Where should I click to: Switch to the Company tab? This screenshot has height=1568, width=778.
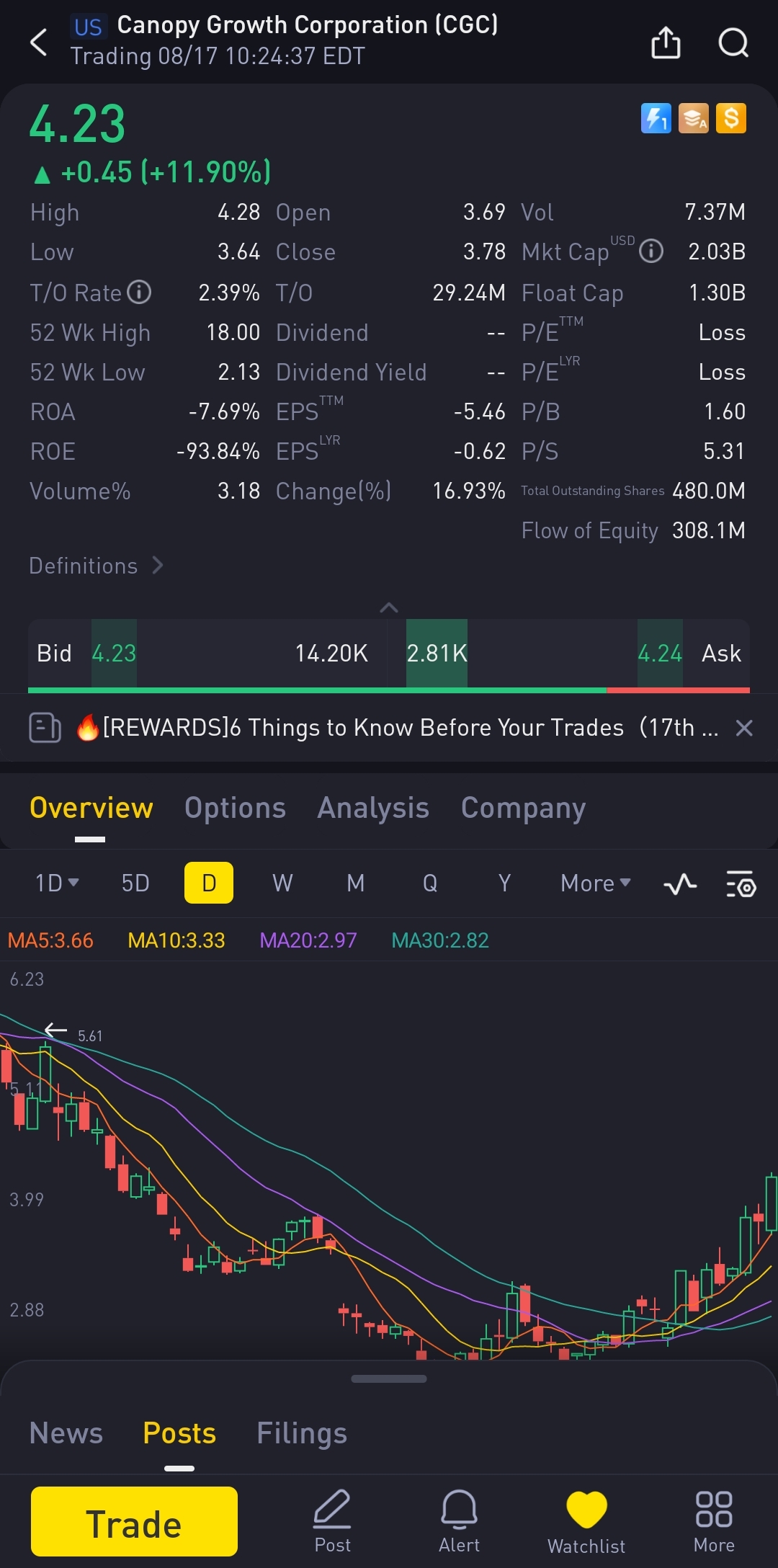(523, 808)
